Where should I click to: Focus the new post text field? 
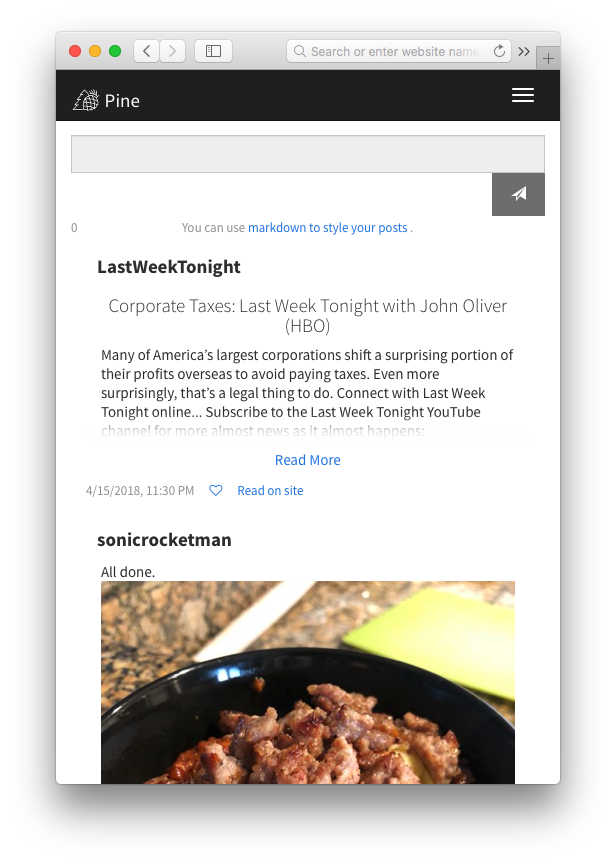307,154
